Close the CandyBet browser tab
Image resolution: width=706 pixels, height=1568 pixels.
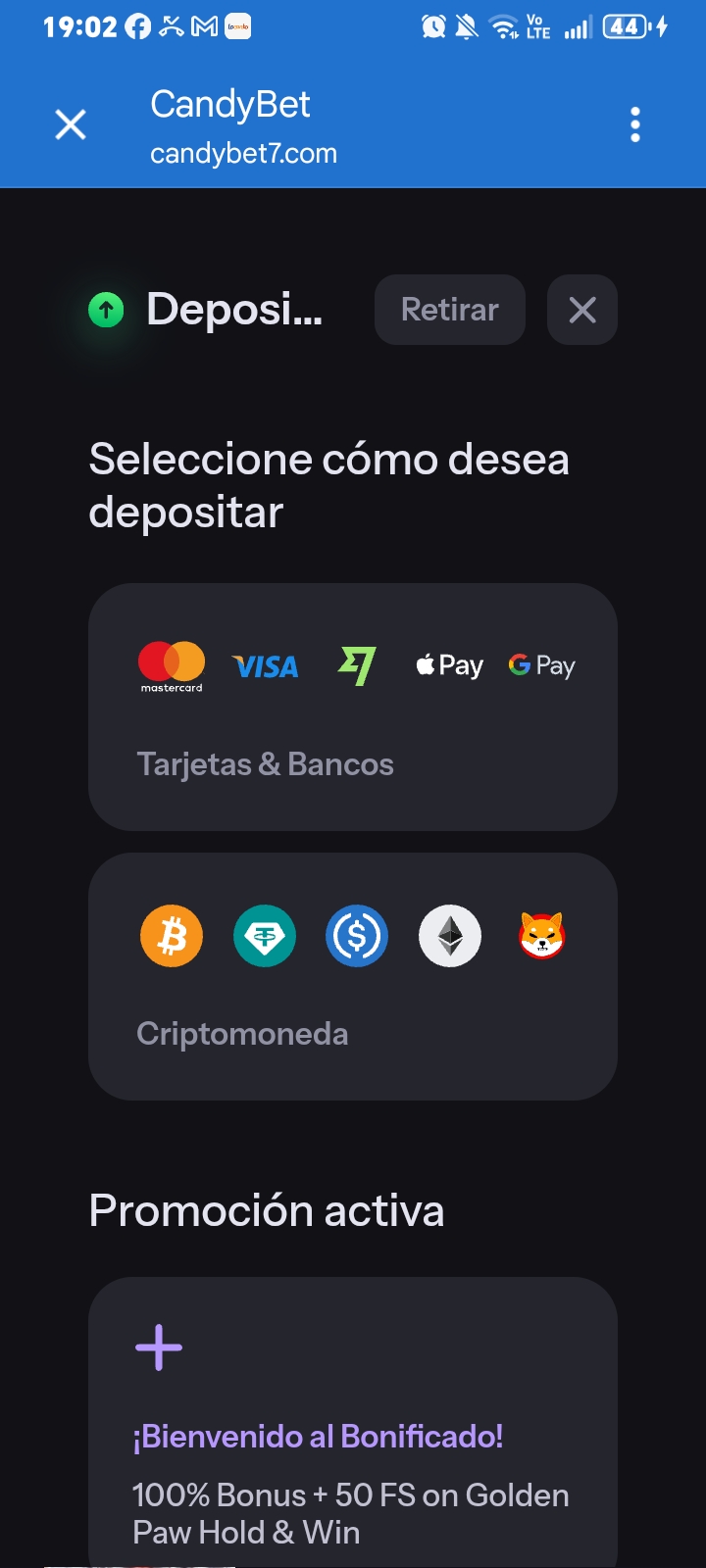pos(71,124)
